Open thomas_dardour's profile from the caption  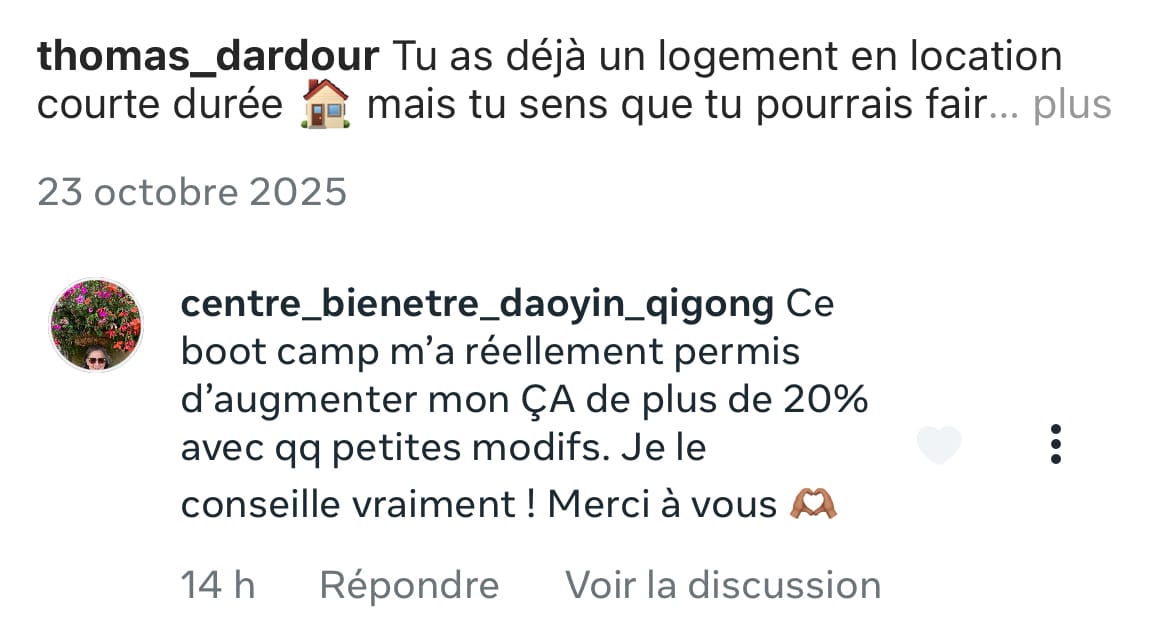tap(207, 57)
